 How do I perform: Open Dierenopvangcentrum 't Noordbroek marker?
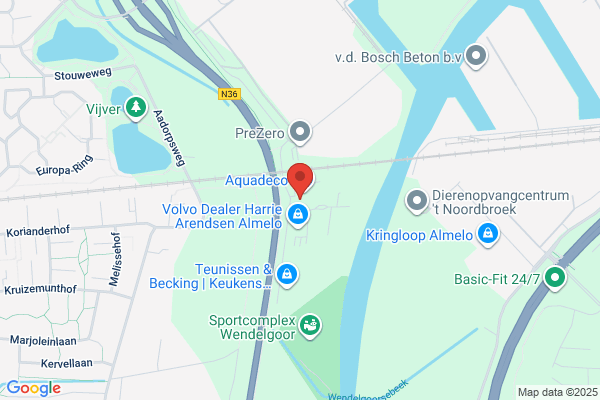coord(417,201)
